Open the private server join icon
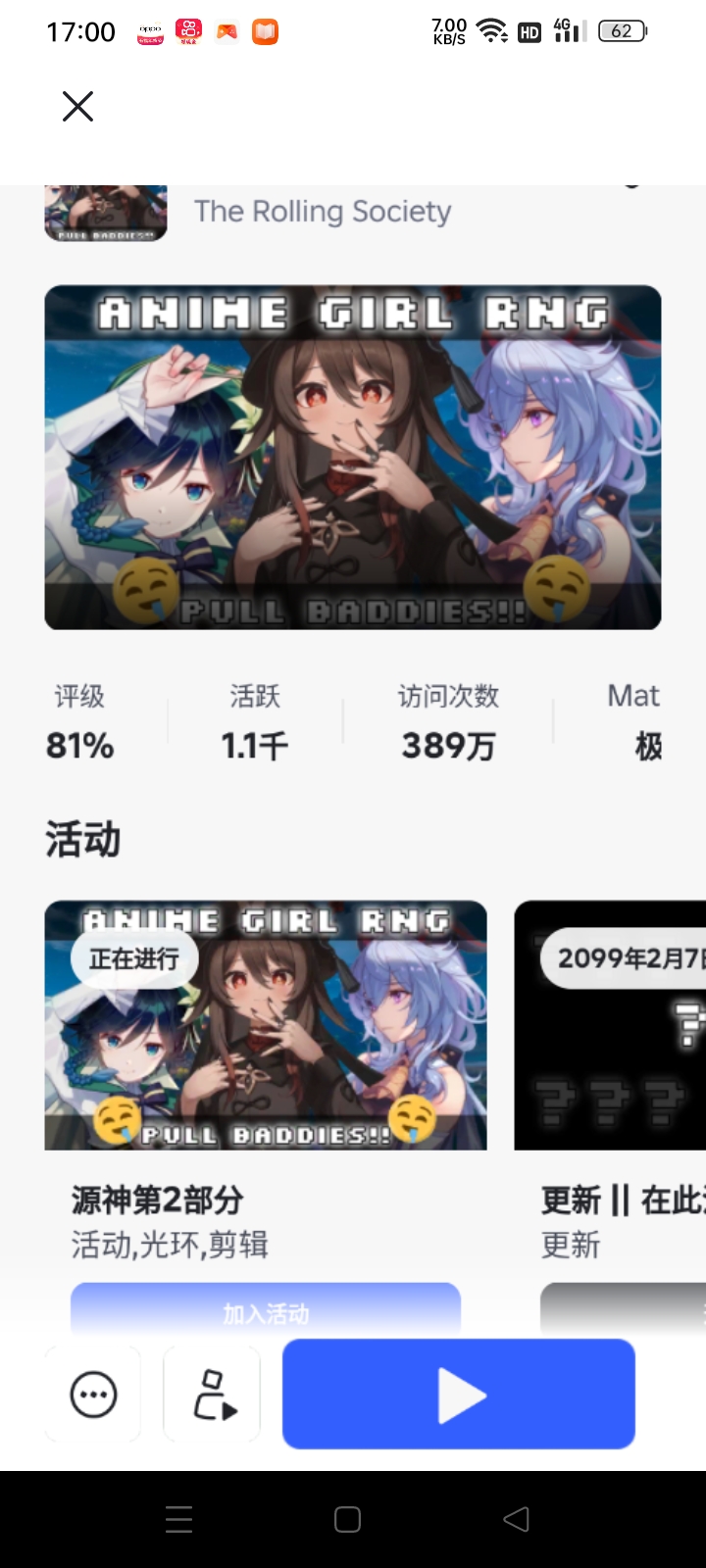Screen dimensions: 706x1568 (213, 1395)
